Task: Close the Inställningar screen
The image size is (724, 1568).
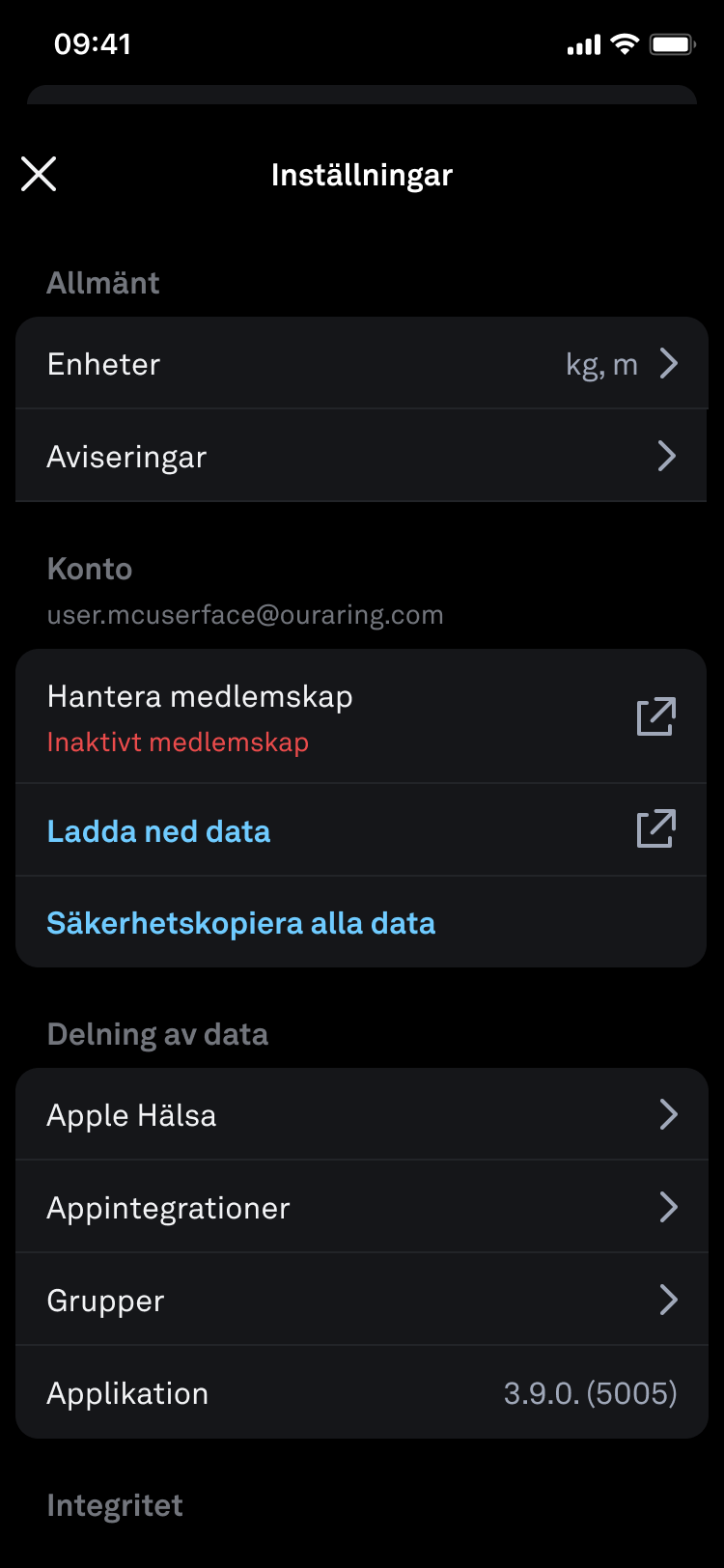Action: (39, 175)
